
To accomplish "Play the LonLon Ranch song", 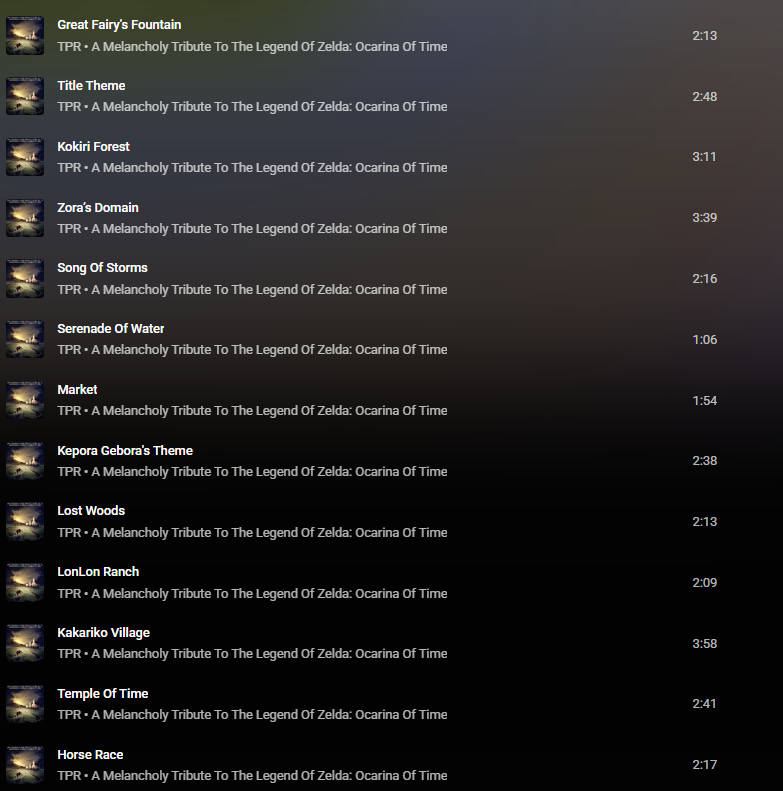I will click(98, 572).
